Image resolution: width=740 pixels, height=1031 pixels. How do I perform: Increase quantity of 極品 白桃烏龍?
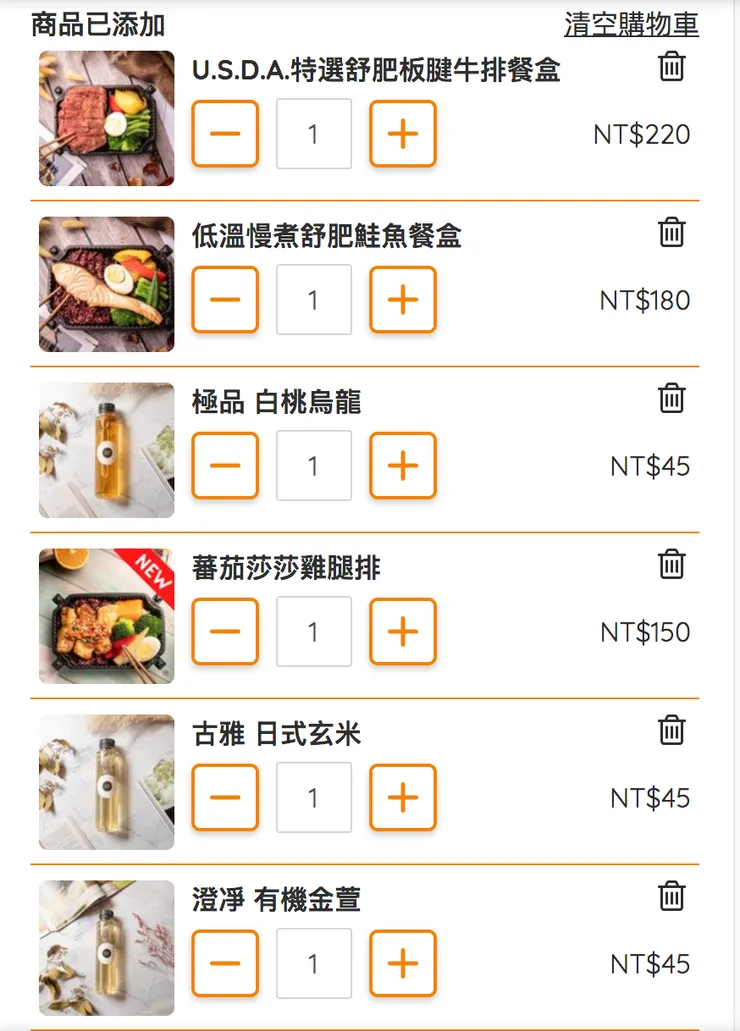403,466
